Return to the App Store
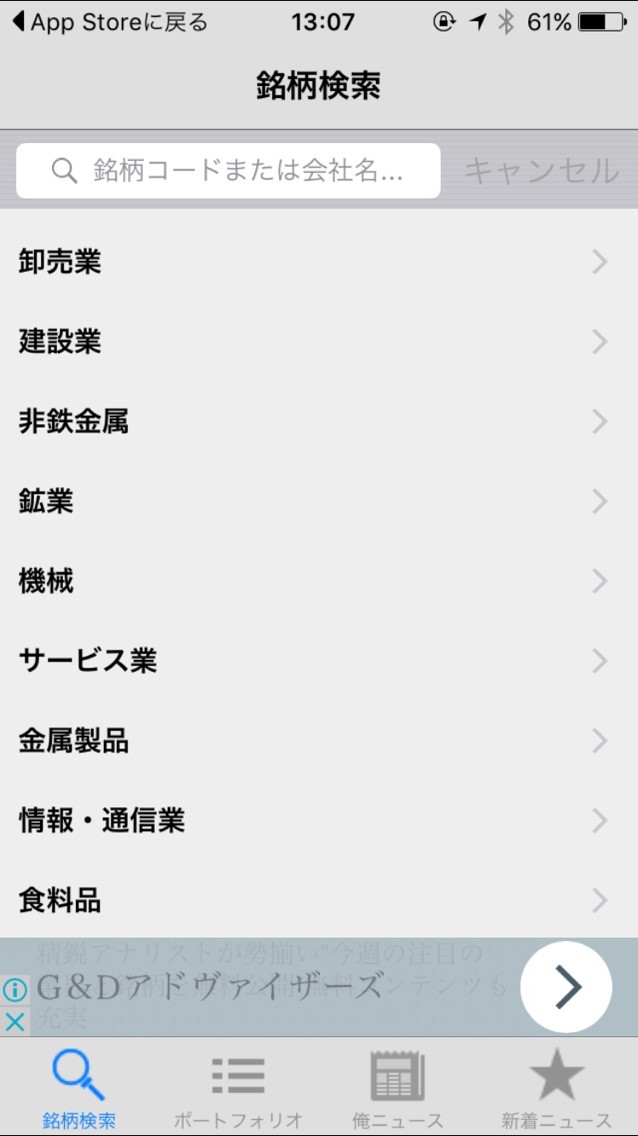Screen dimensions: 638x1136 click(110, 22)
